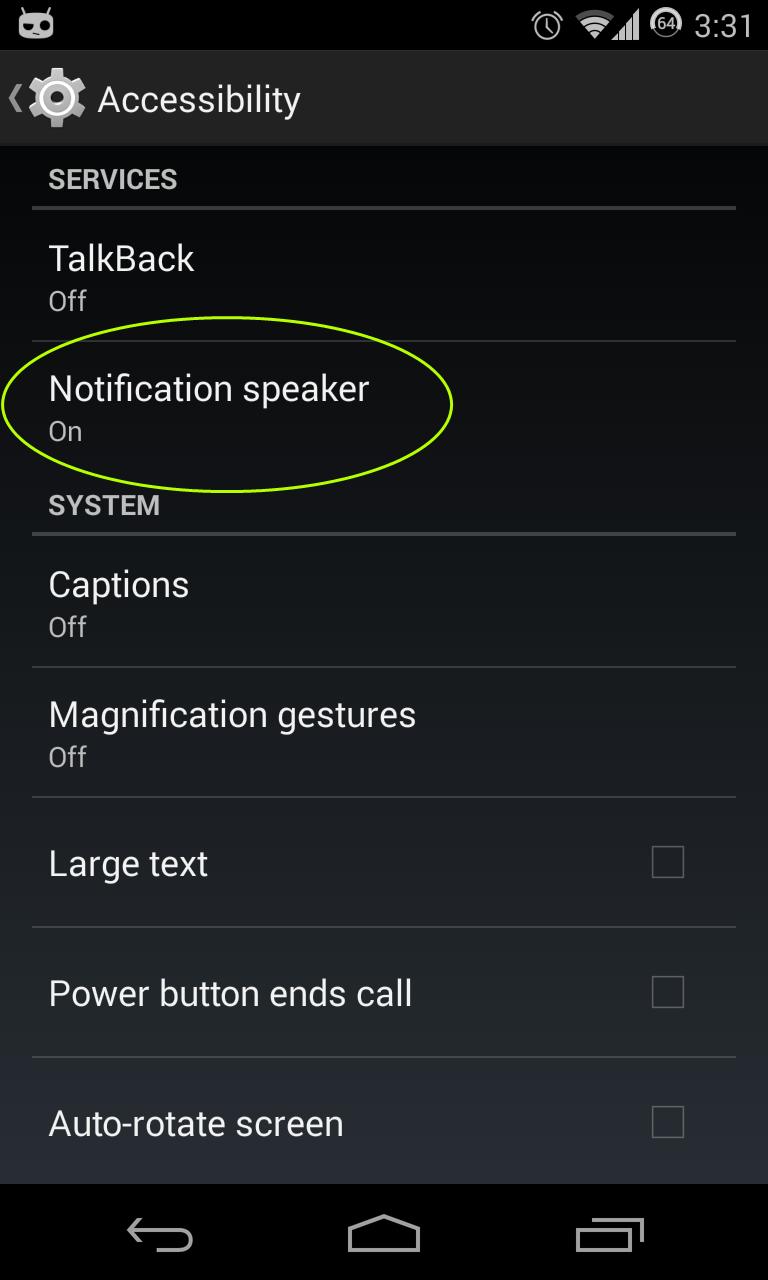The image size is (768, 1280).
Task: Tap the Accessibility title in the action bar
Action: click(x=198, y=97)
